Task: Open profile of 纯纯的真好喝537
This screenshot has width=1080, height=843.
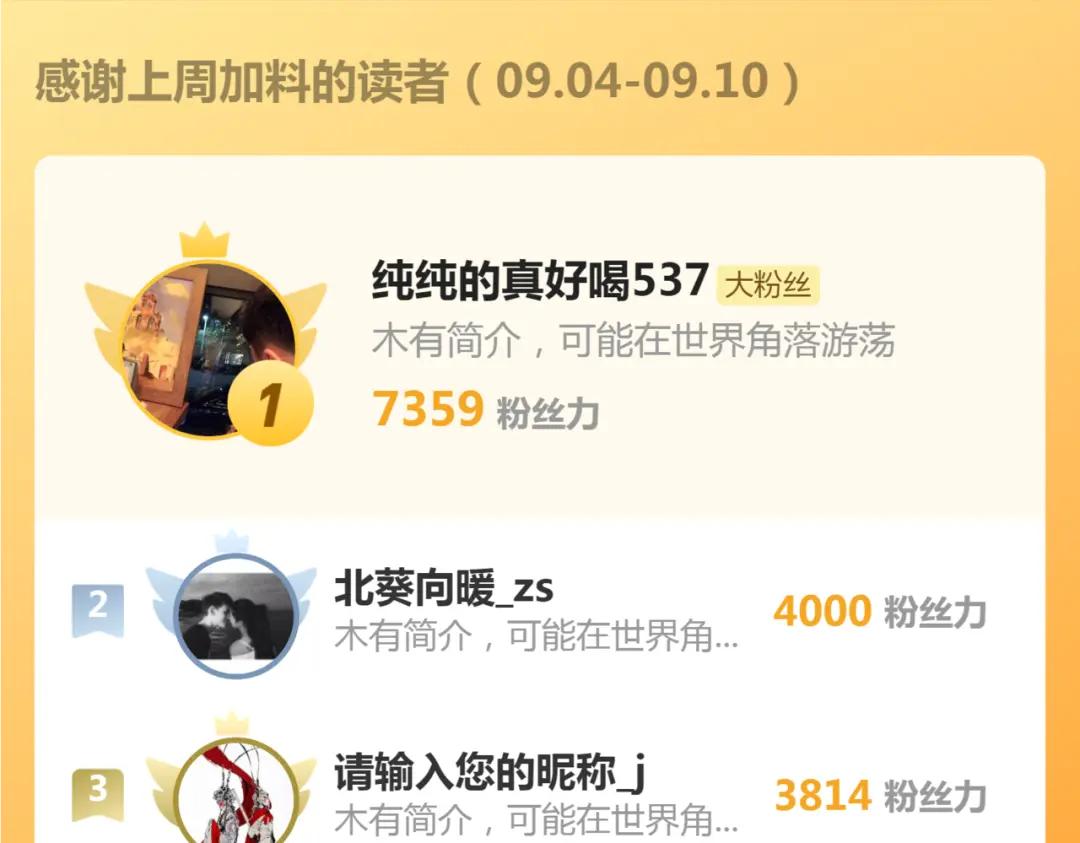Action: click(x=540, y=282)
